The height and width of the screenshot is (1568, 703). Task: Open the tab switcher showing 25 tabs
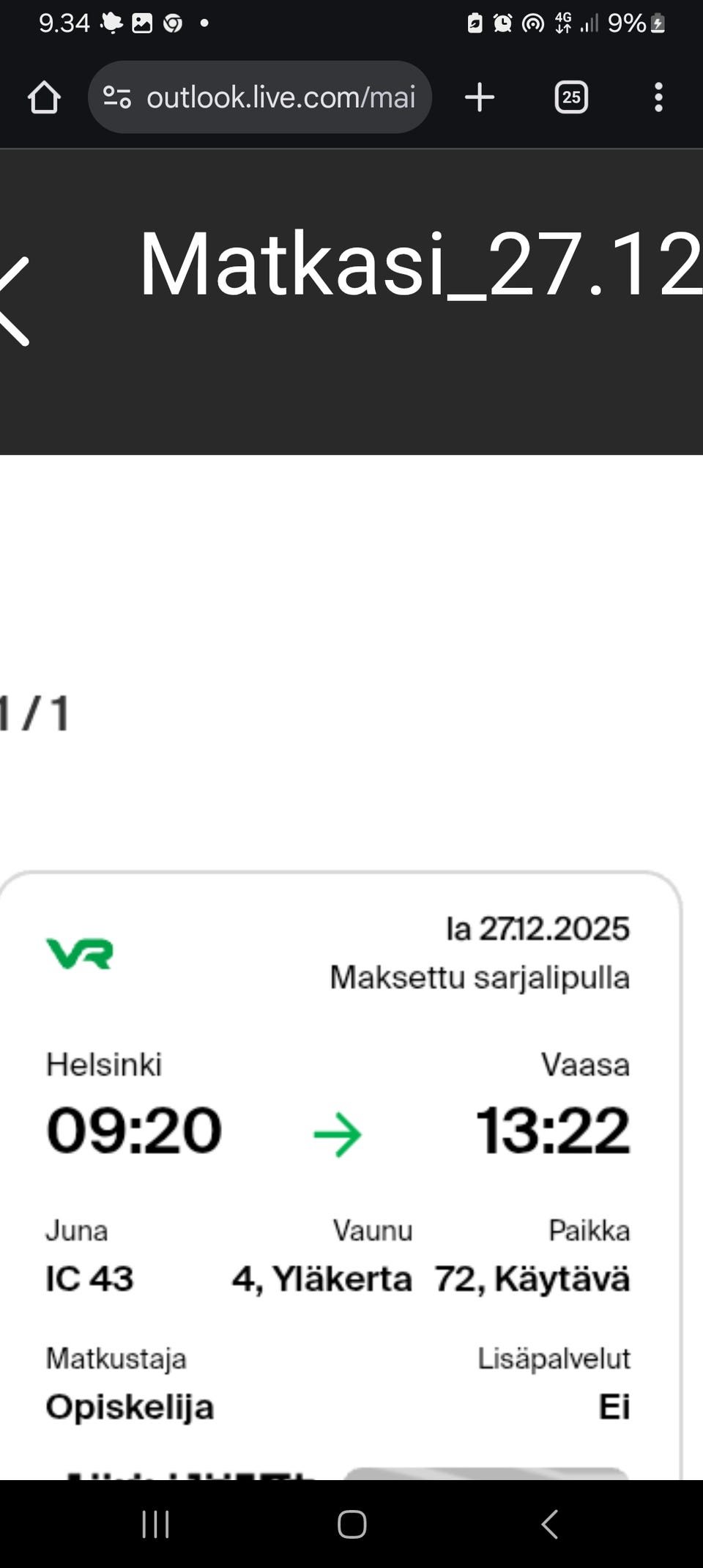[571, 97]
